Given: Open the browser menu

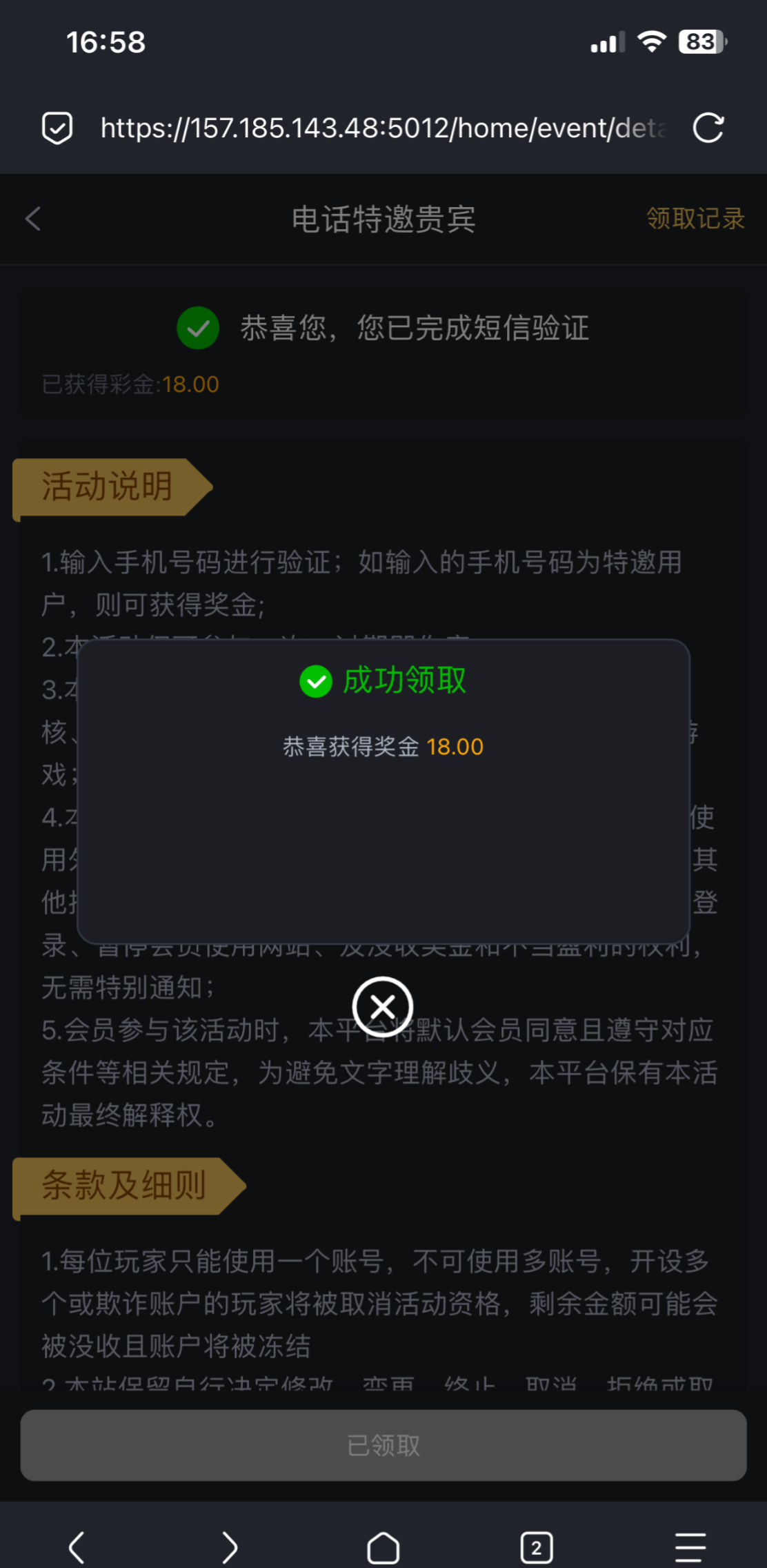Looking at the screenshot, I should click(x=690, y=1547).
